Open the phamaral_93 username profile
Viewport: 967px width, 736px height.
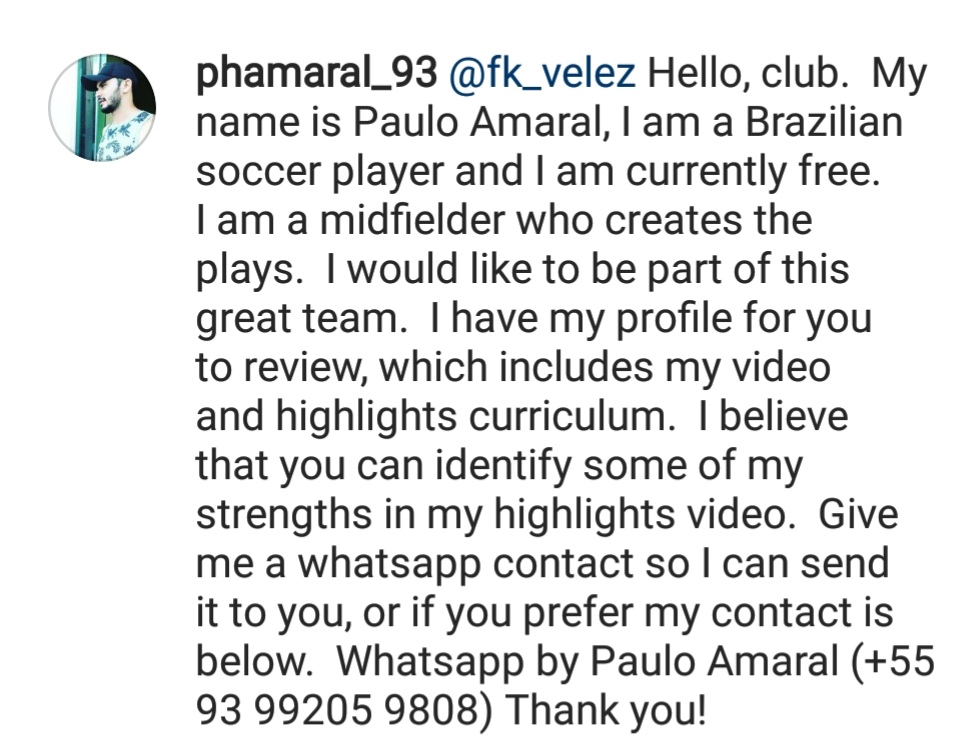click(316, 75)
